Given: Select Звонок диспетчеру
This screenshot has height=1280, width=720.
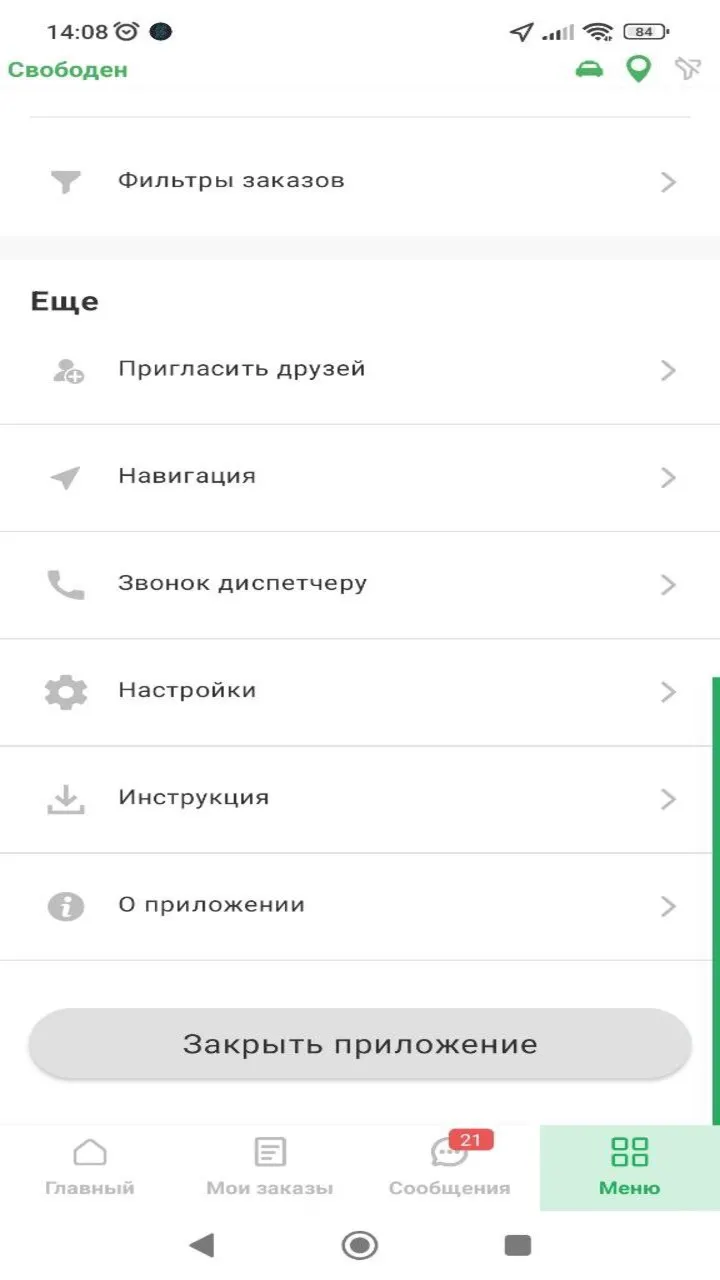Looking at the screenshot, I should click(x=360, y=584).
